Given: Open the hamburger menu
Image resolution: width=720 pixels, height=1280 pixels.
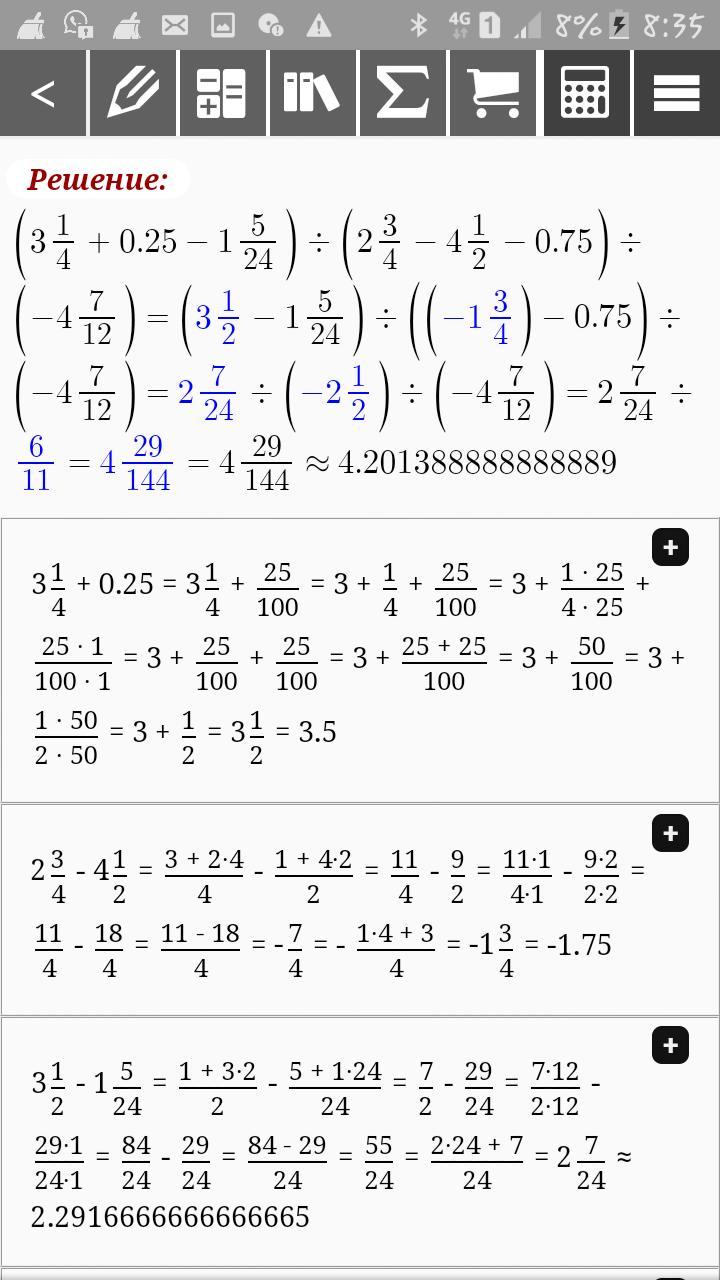Looking at the screenshot, I should tap(676, 93).
